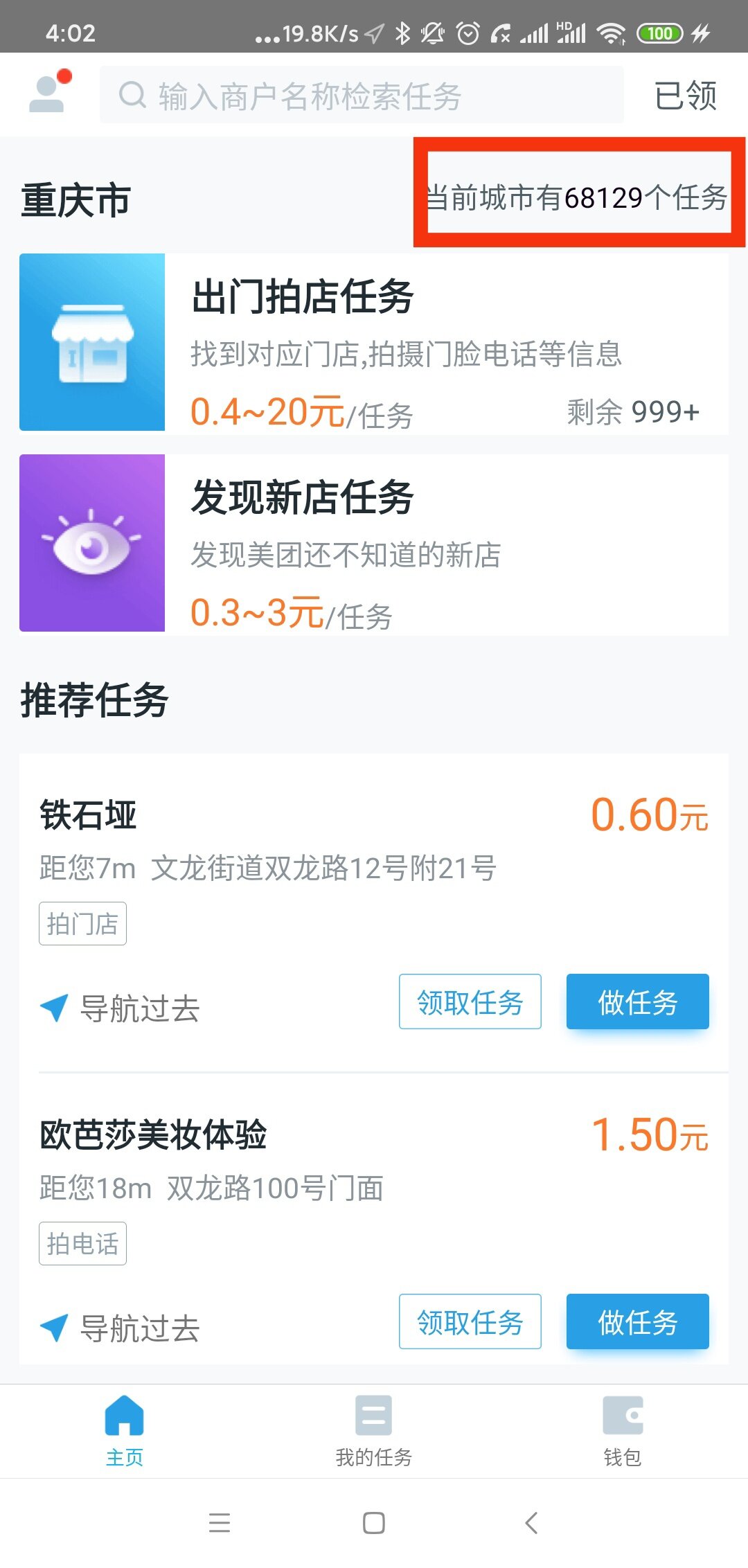Open the profile avatar icon
Viewport: 748px width, 1568px height.
point(47,94)
